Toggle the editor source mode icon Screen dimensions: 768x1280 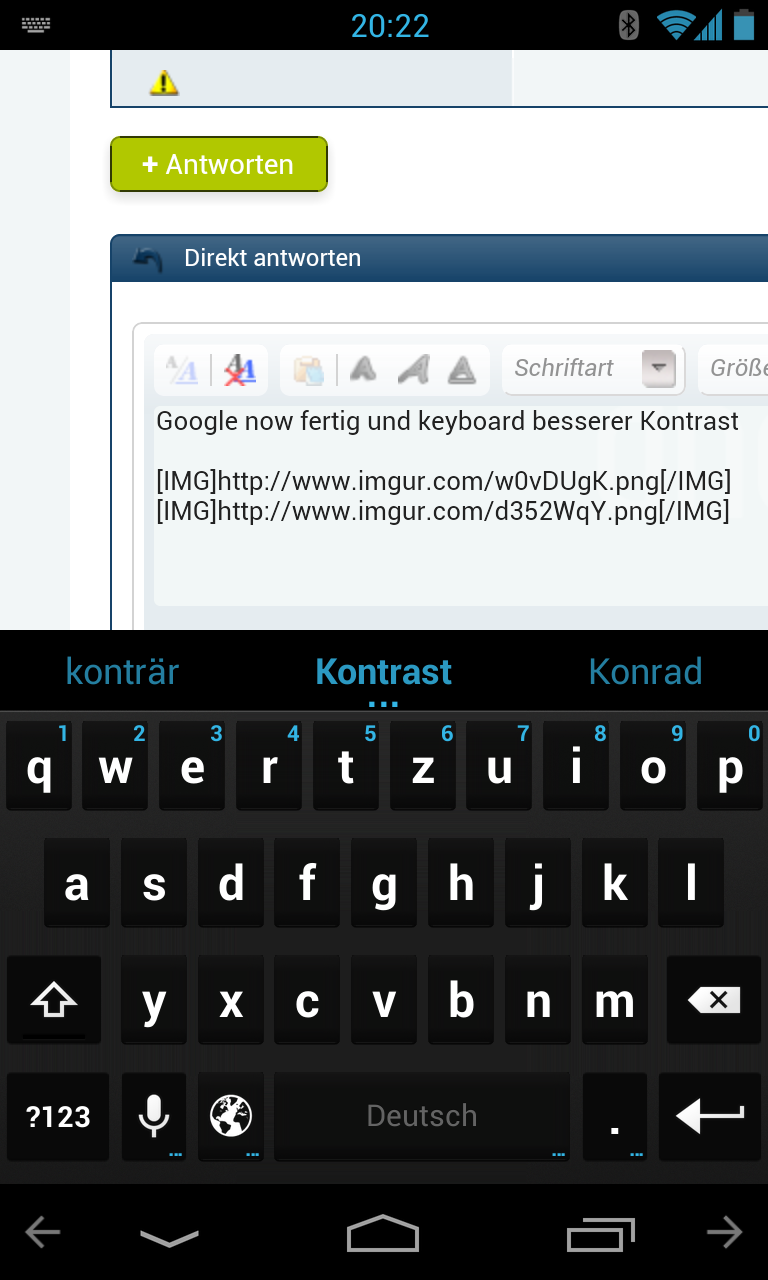[x=182, y=370]
